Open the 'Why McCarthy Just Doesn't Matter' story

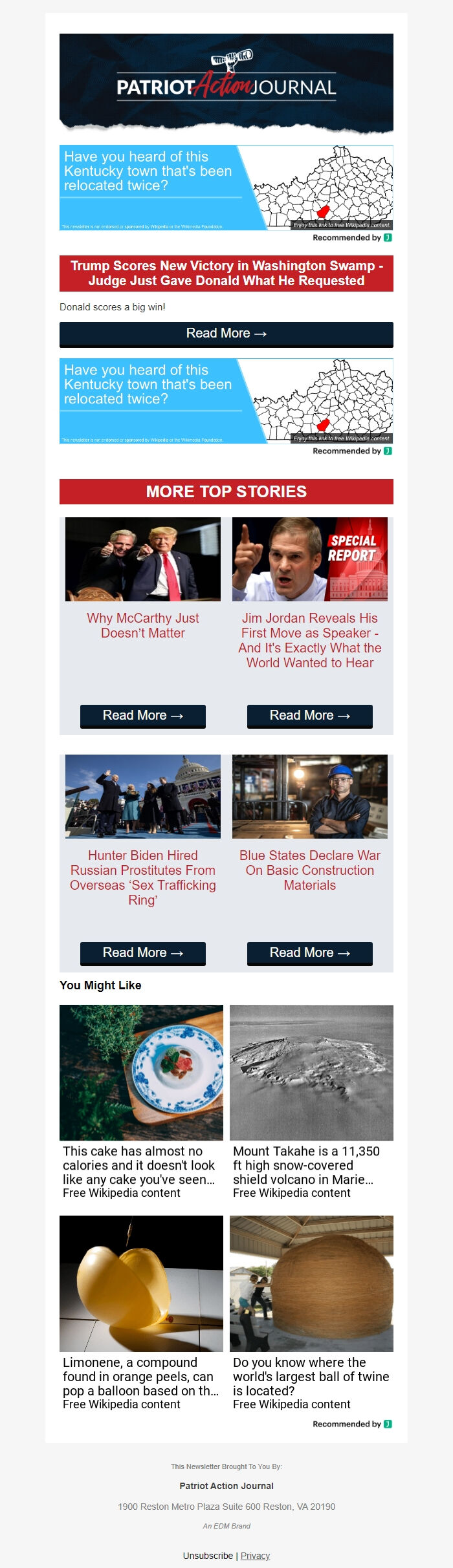[143, 625]
